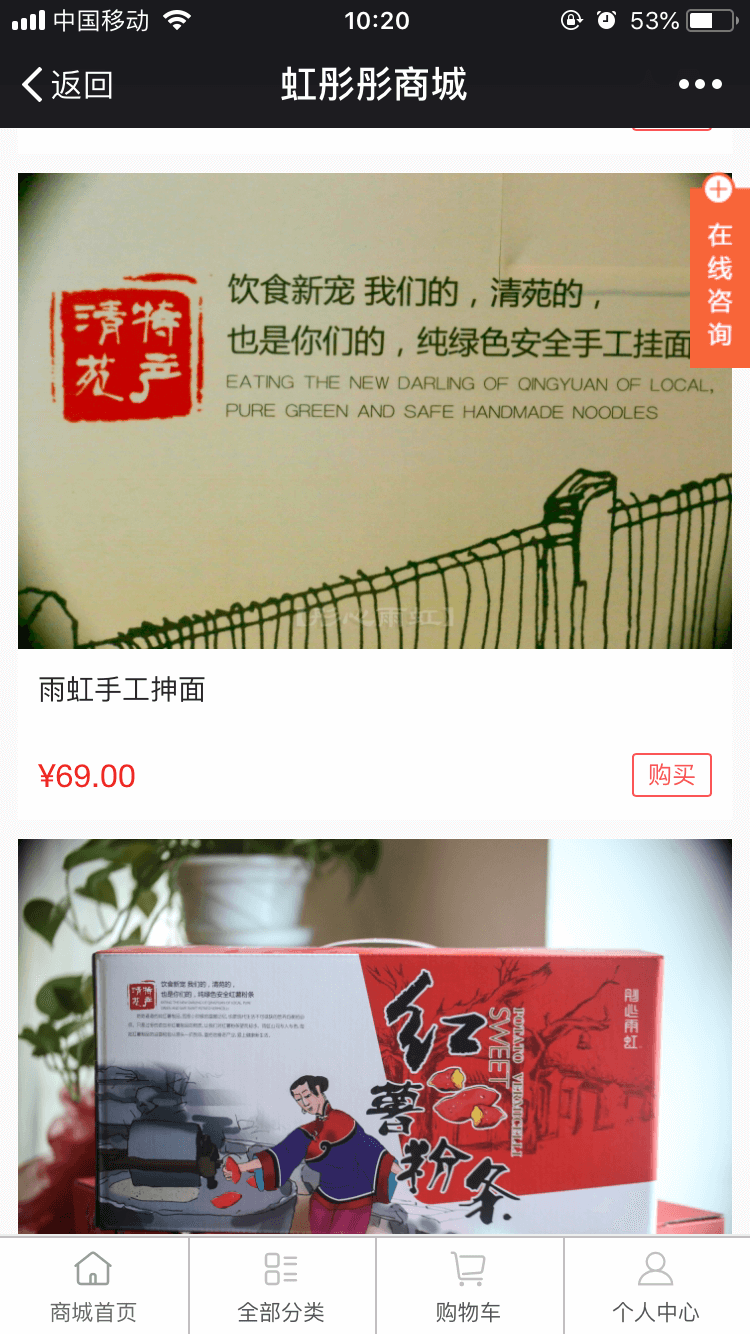750x1334 pixels.
Task: Switch to the 全部分类 tab
Action: tap(281, 1287)
